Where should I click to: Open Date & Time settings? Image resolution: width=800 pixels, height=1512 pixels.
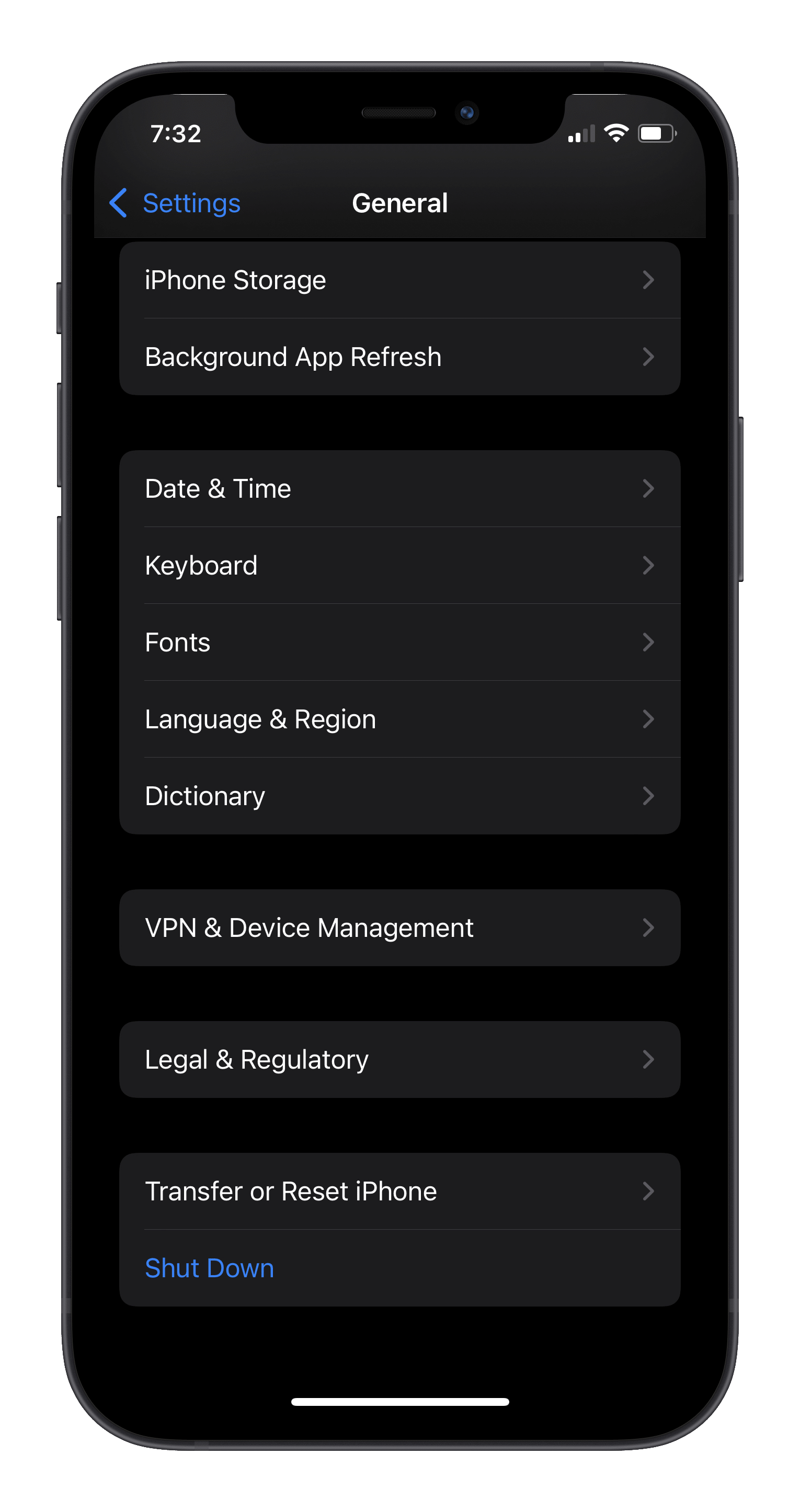399,488
